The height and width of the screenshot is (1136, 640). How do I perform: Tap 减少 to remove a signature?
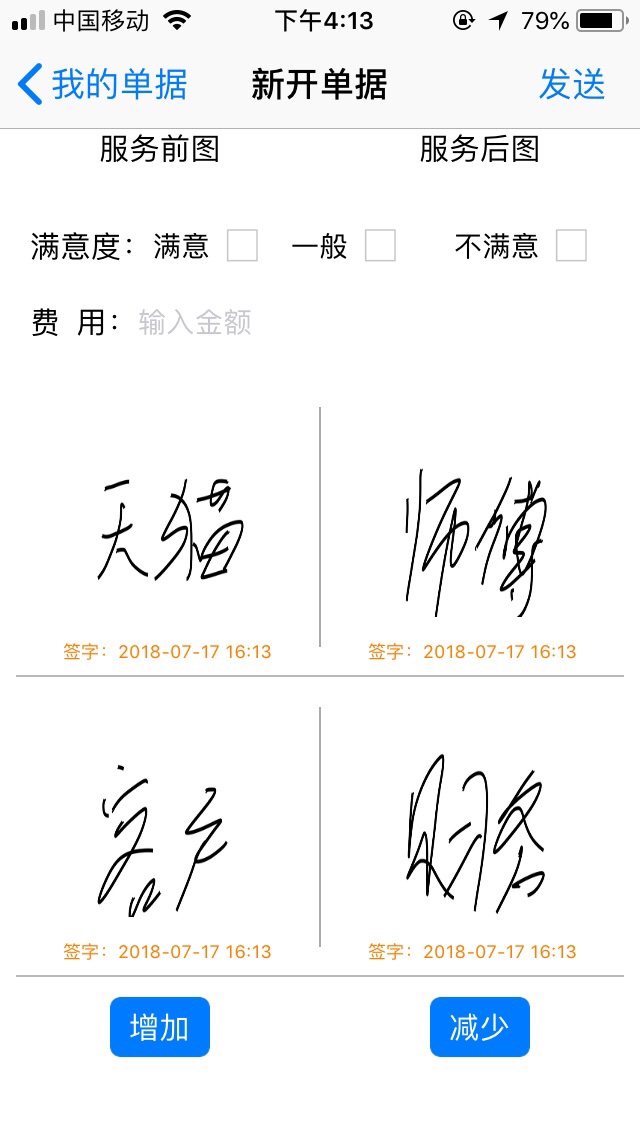(x=480, y=1027)
